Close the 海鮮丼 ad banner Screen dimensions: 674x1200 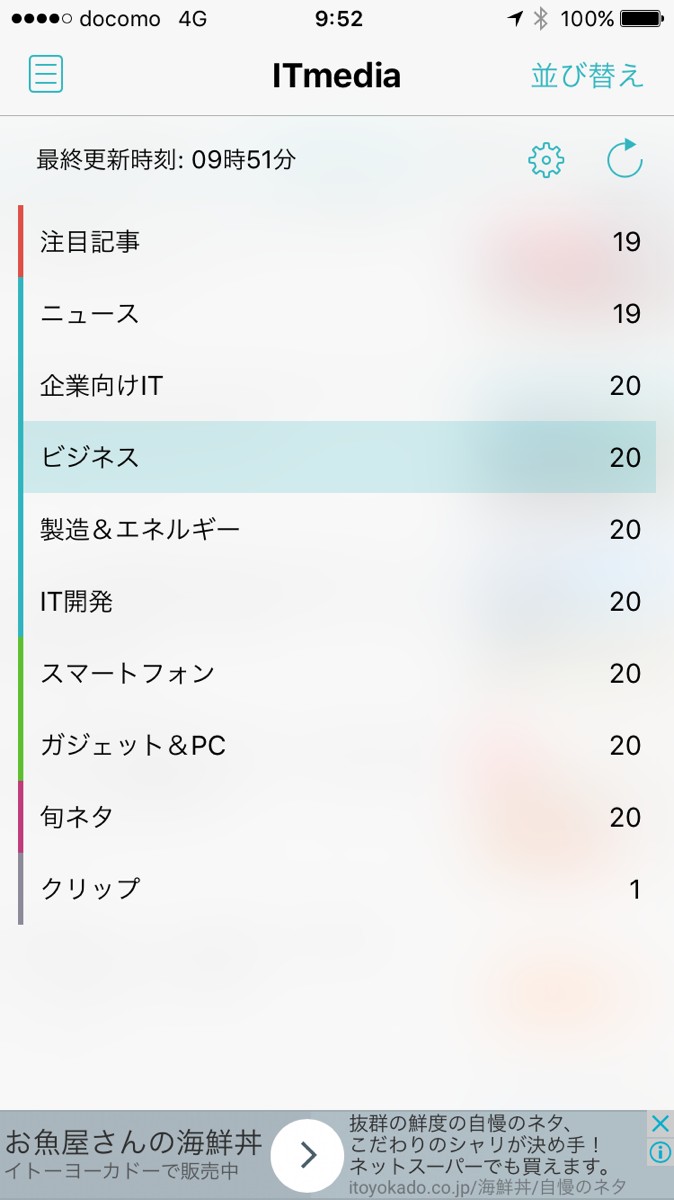(660, 1124)
